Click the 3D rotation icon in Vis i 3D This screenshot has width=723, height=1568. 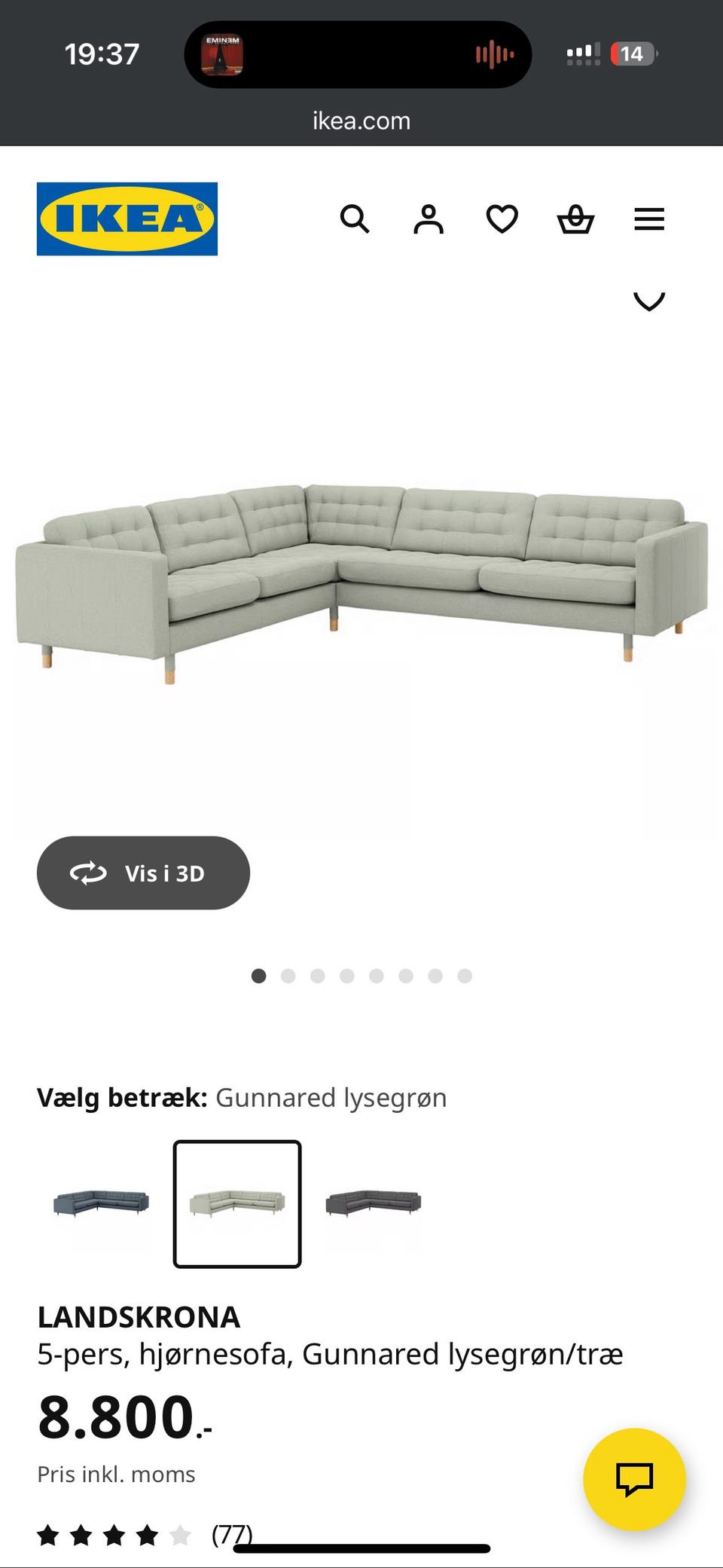point(88,873)
